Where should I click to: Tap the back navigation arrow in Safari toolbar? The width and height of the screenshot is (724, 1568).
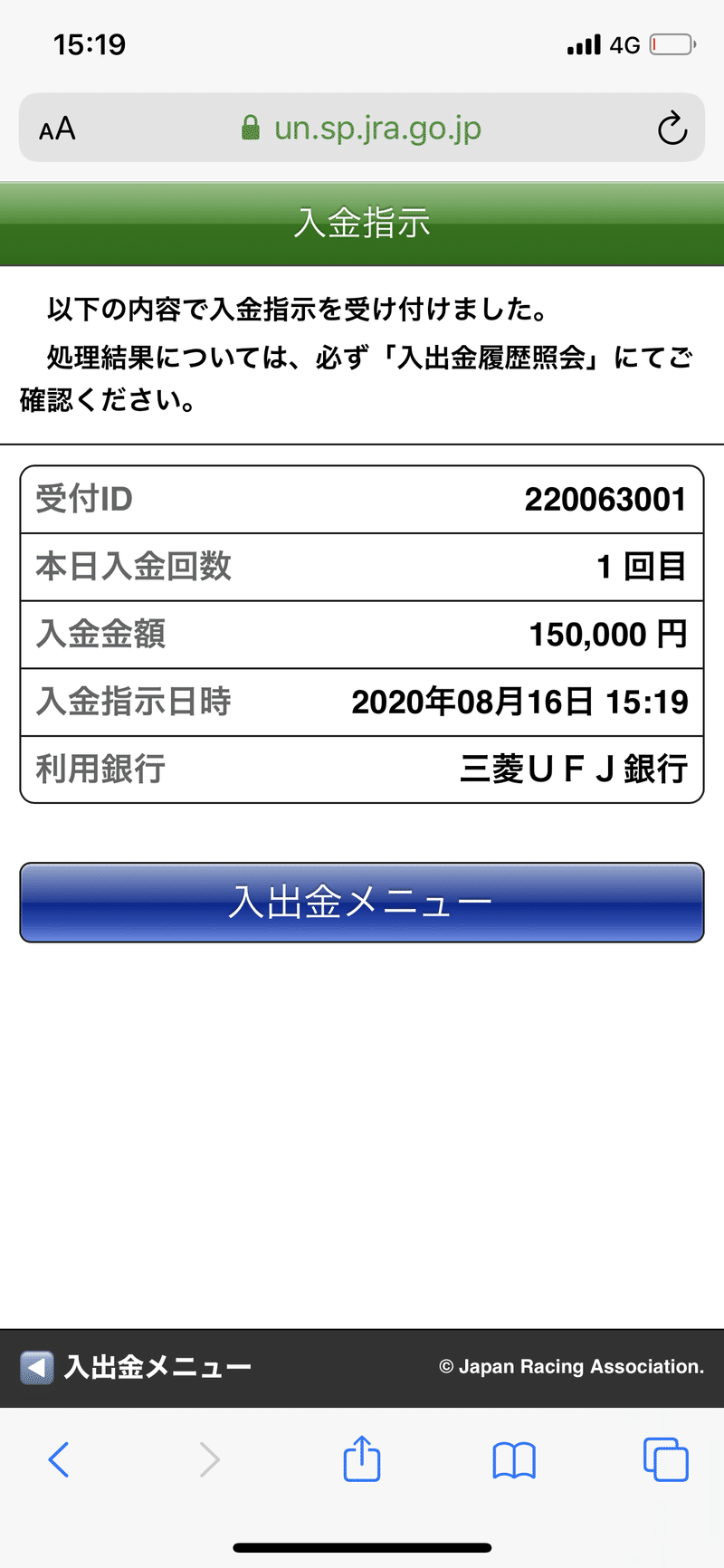click(58, 1459)
